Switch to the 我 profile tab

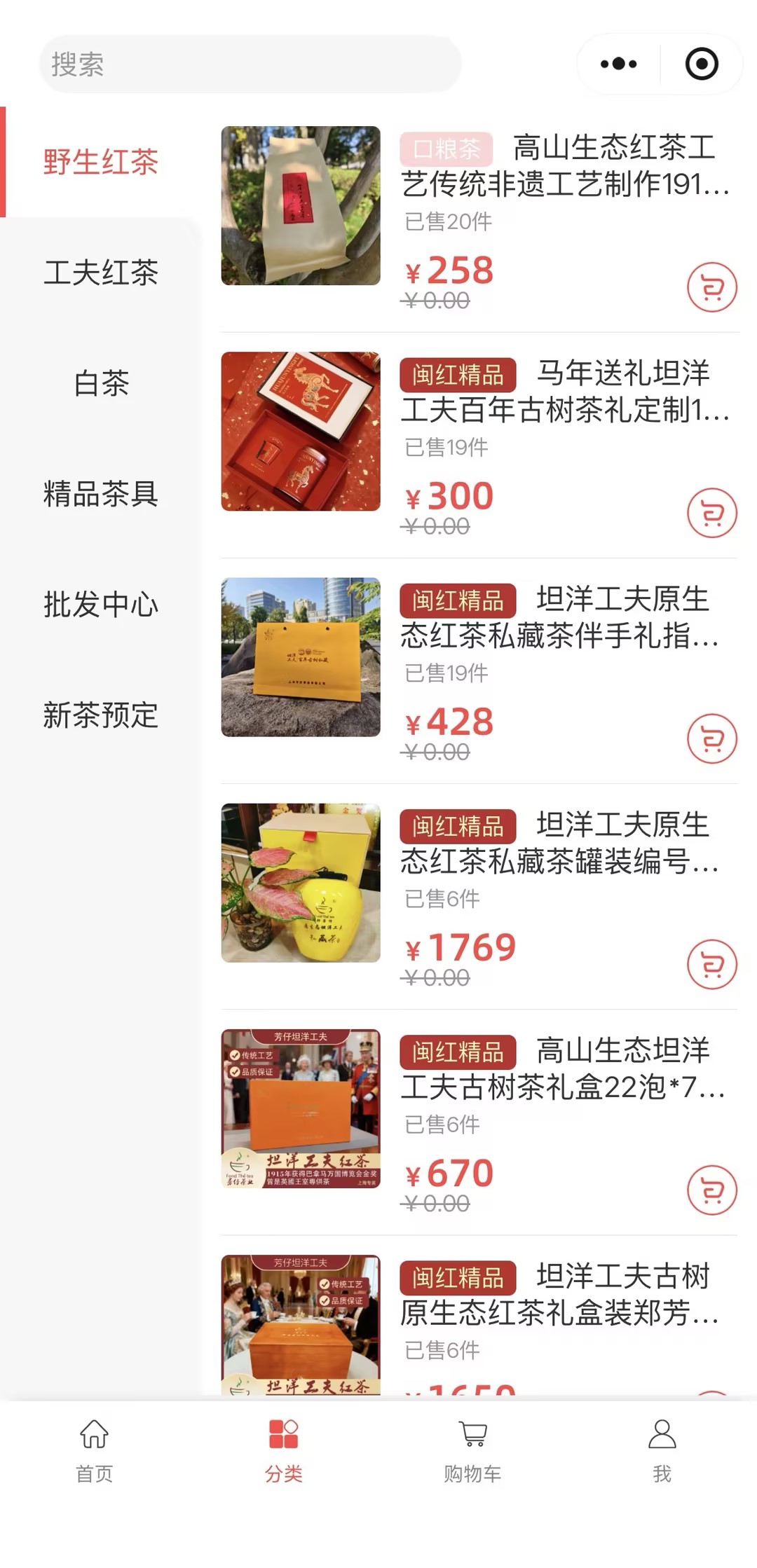coord(662,1450)
